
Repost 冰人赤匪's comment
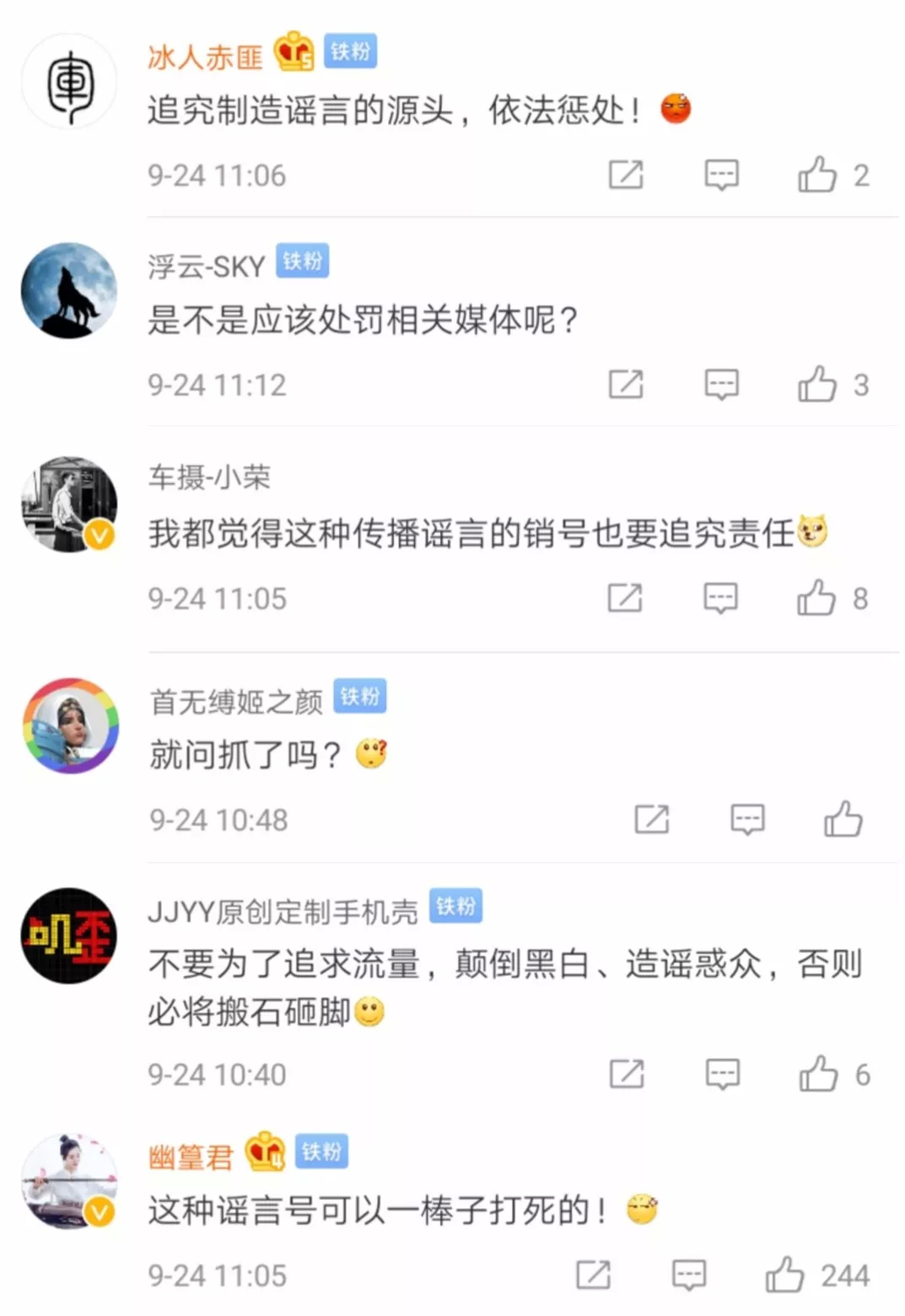tap(626, 175)
